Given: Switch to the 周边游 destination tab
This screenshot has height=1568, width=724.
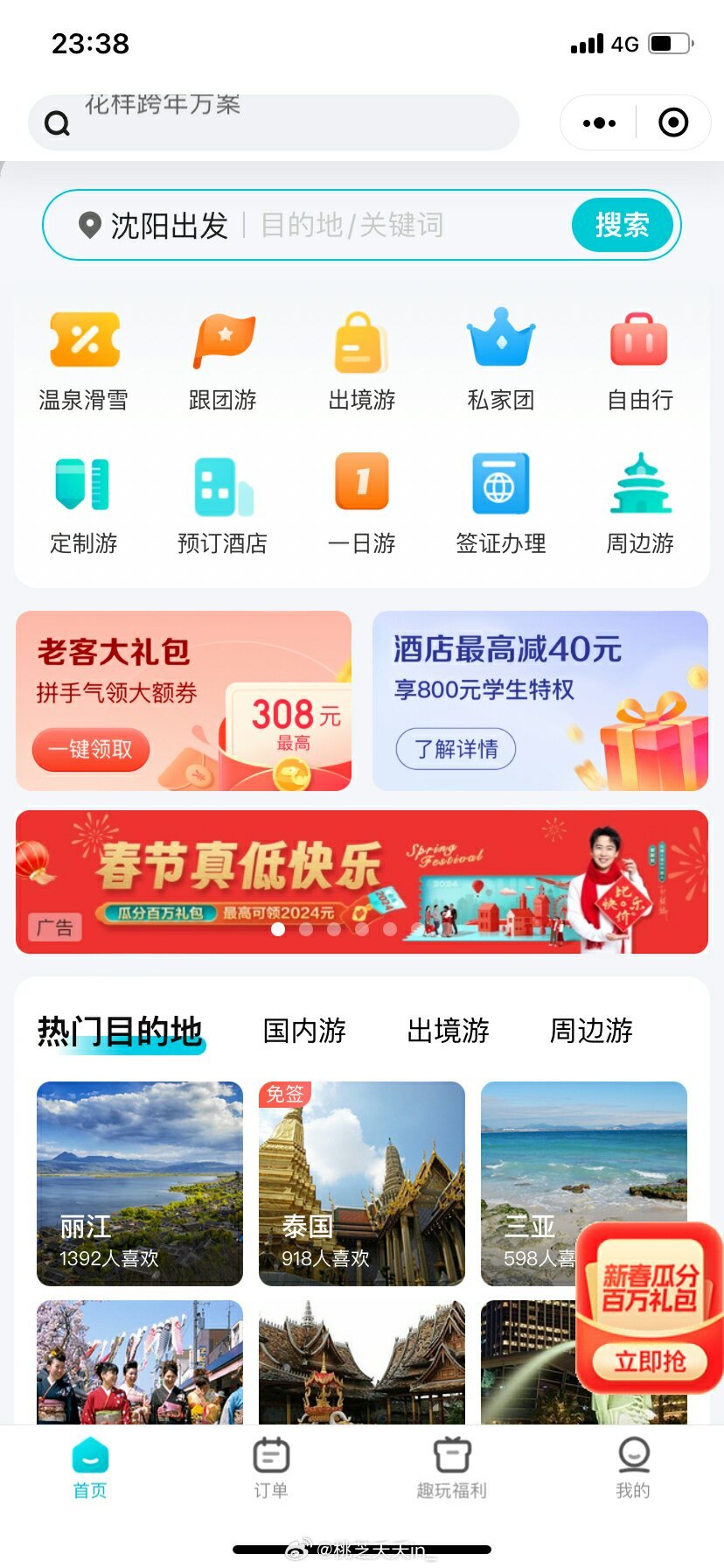Looking at the screenshot, I should click(590, 1031).
